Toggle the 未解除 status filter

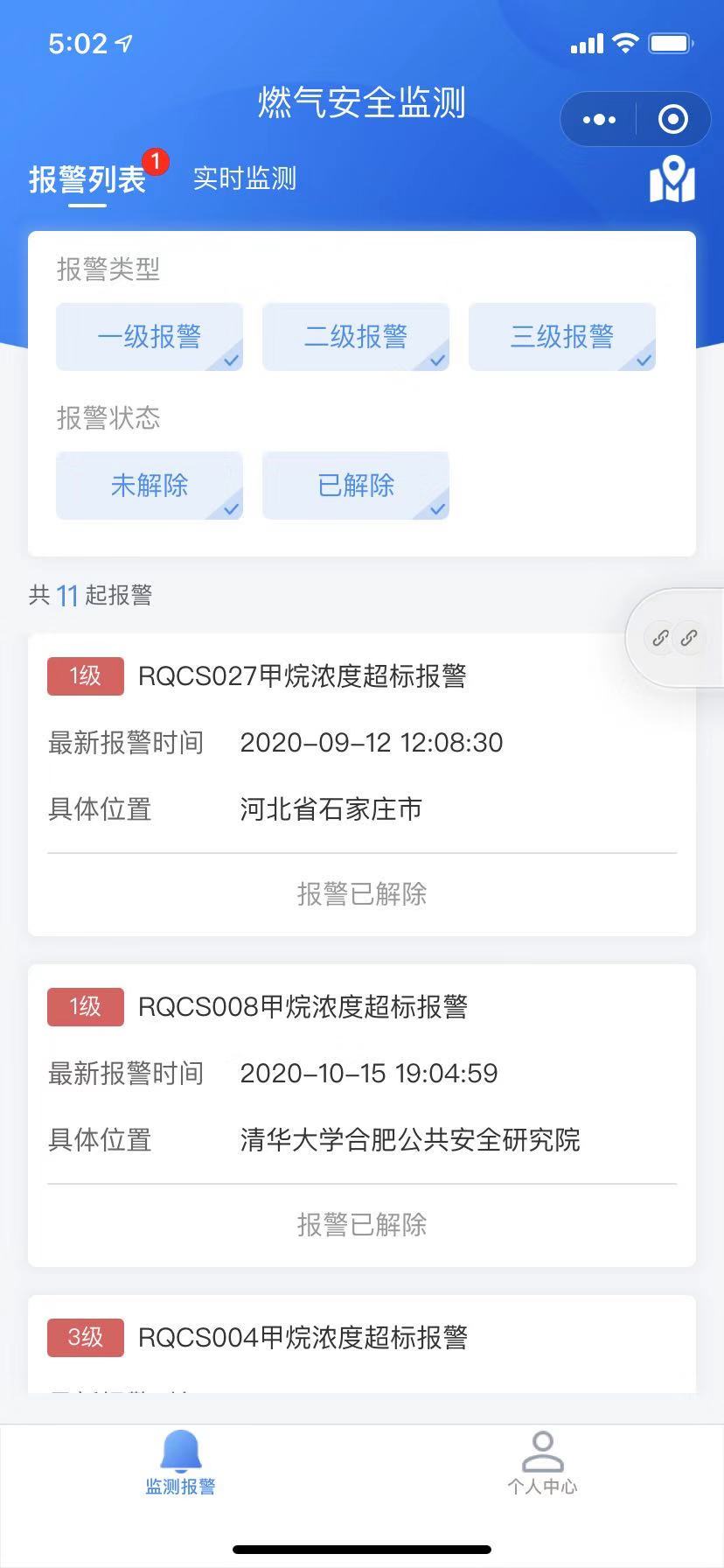(150, 486)
